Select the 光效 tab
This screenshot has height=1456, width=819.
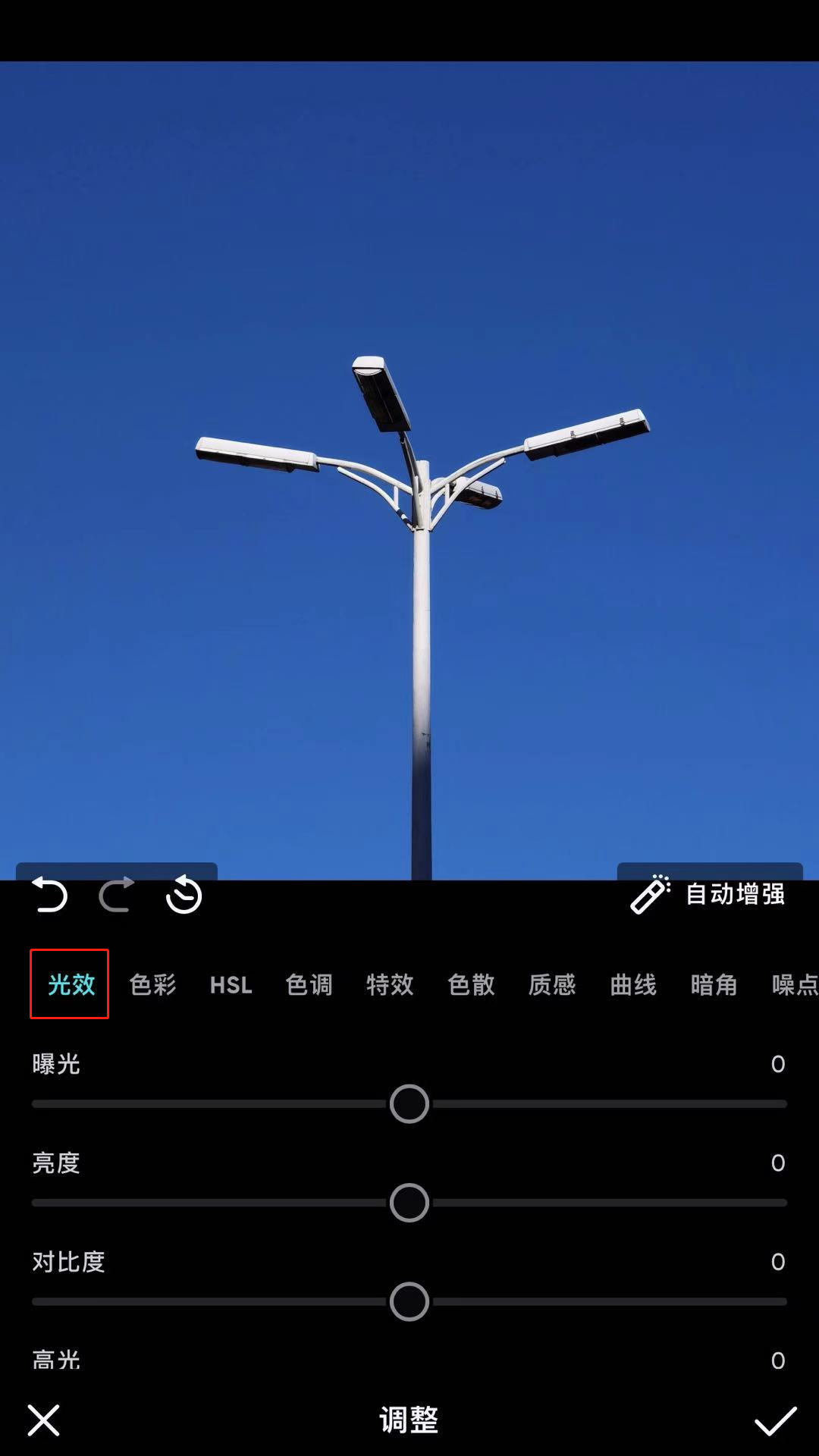pyautogui.click(x=71, y=984)
